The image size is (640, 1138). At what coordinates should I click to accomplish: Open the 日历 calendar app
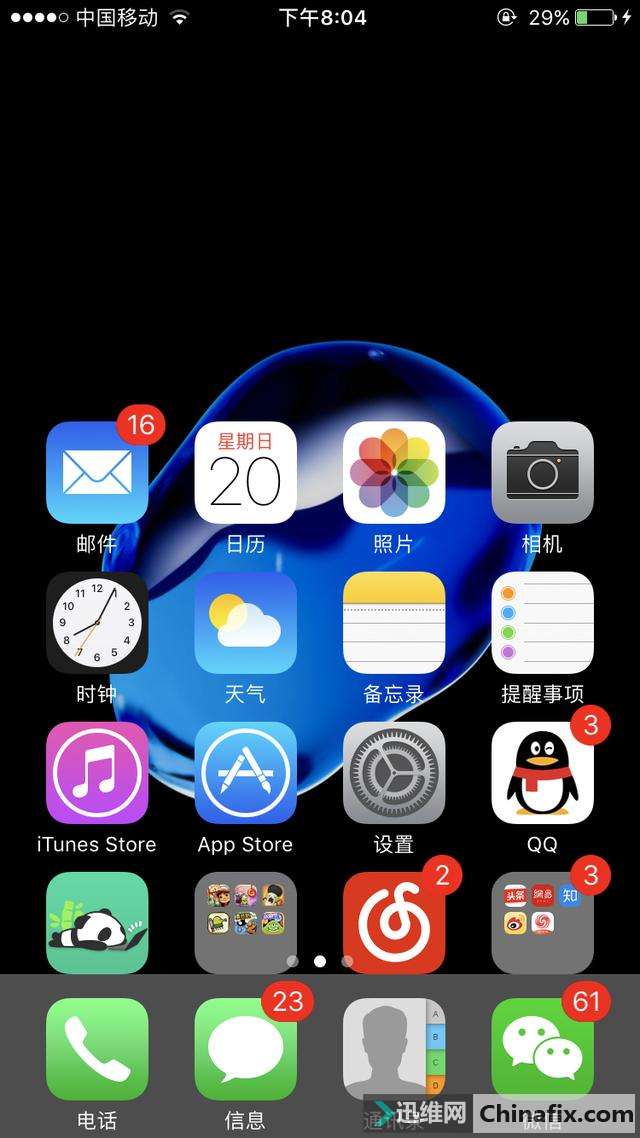245,472
